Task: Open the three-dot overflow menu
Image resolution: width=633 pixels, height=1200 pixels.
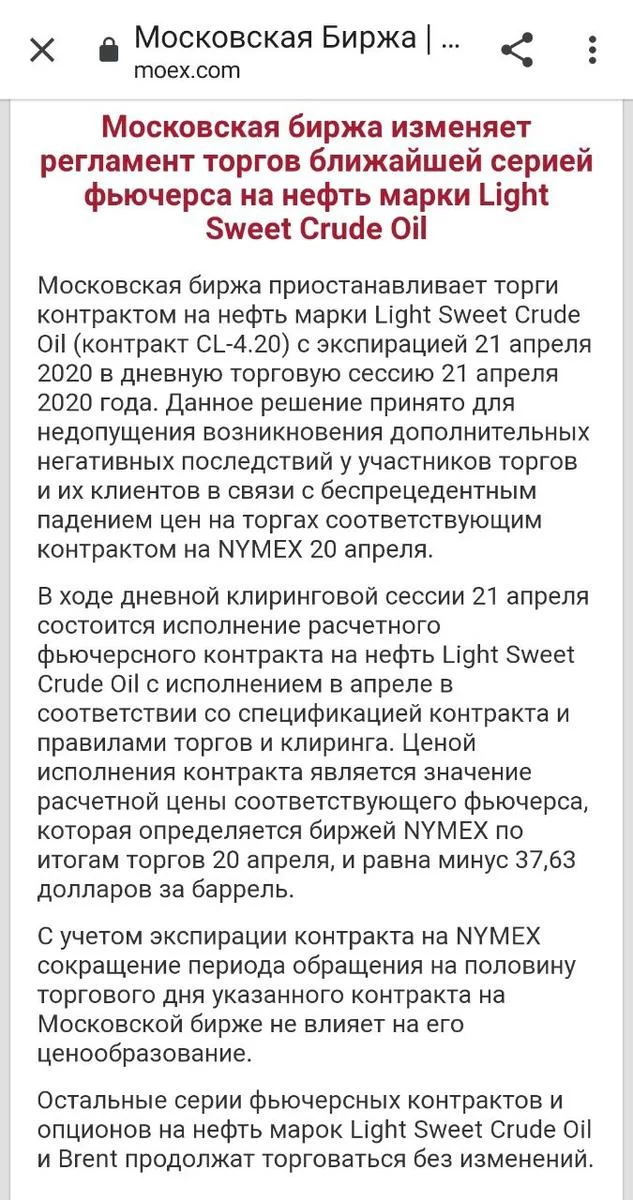Action: pos(593,49)
